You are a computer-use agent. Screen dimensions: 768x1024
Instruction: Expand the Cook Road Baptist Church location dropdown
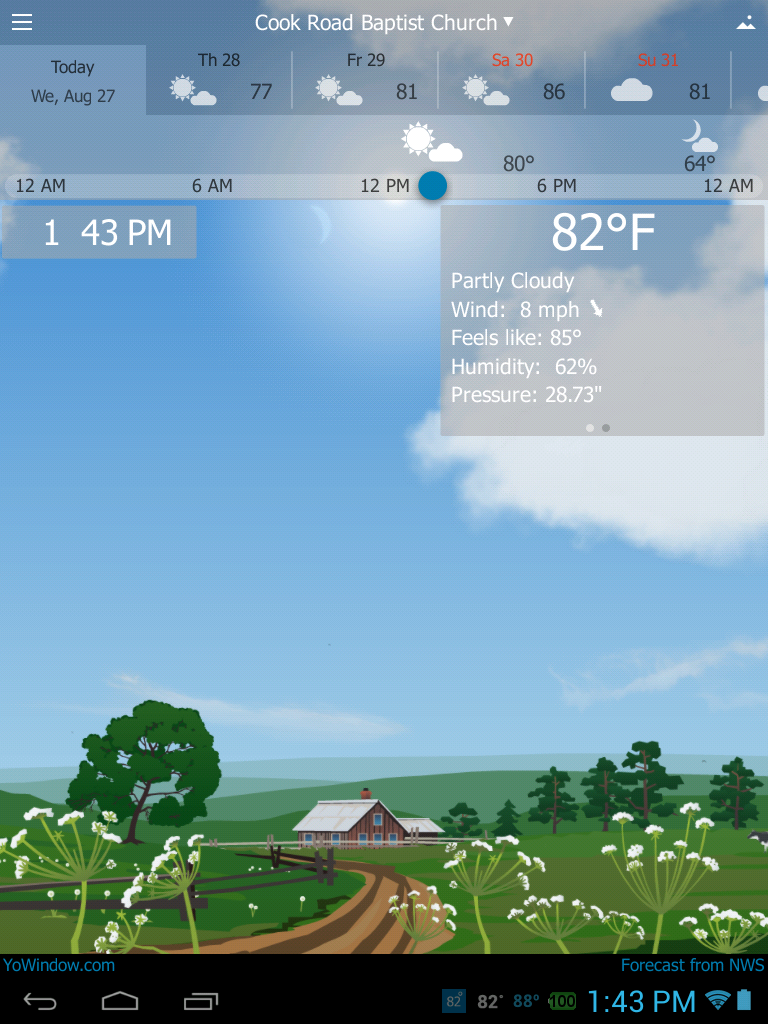coord(384,22)
